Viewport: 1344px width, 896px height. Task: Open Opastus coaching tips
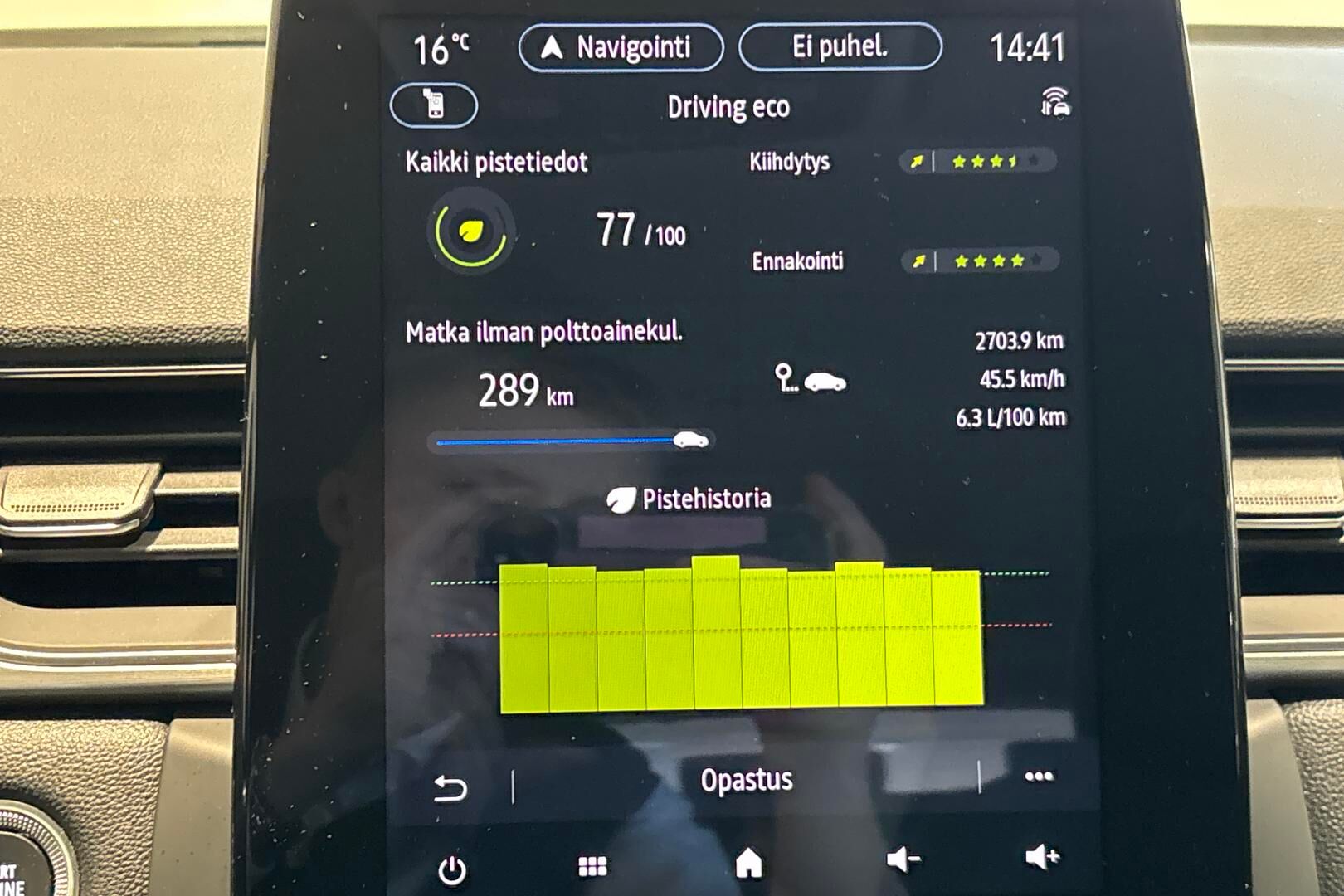tap(746, 780)
